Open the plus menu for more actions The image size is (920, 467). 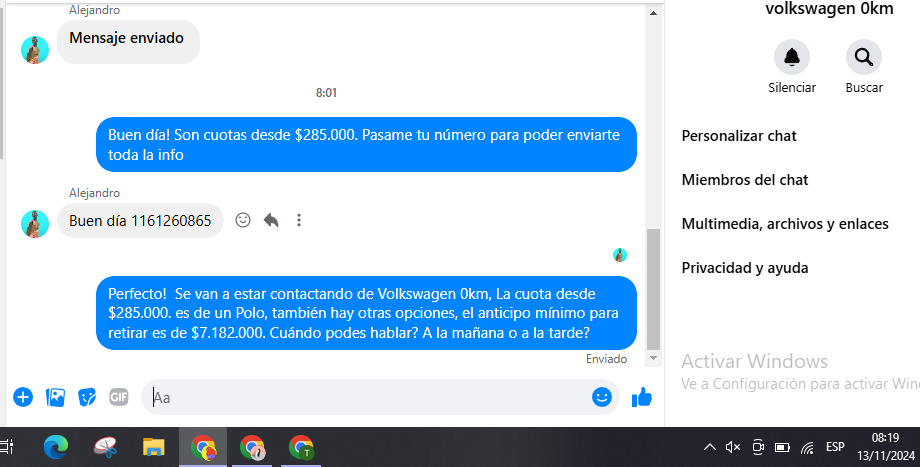23,397
